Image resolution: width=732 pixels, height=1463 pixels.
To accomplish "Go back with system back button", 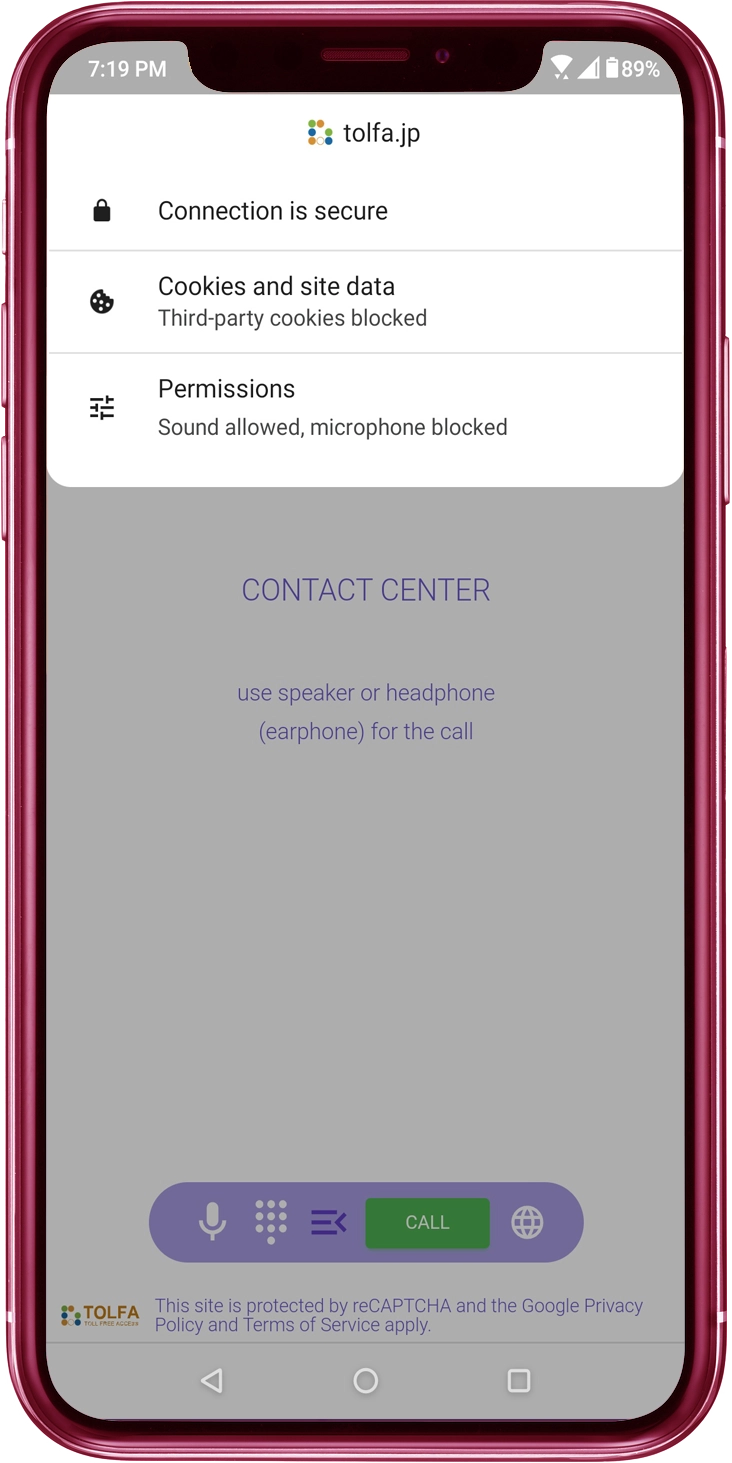I will click(x=211, y=1381).
